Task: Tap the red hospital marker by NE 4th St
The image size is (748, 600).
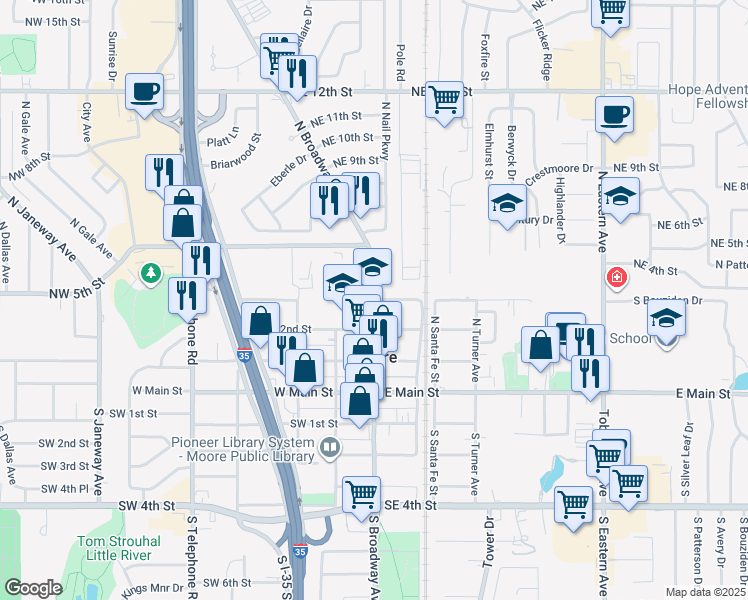Action: (616, 278)
